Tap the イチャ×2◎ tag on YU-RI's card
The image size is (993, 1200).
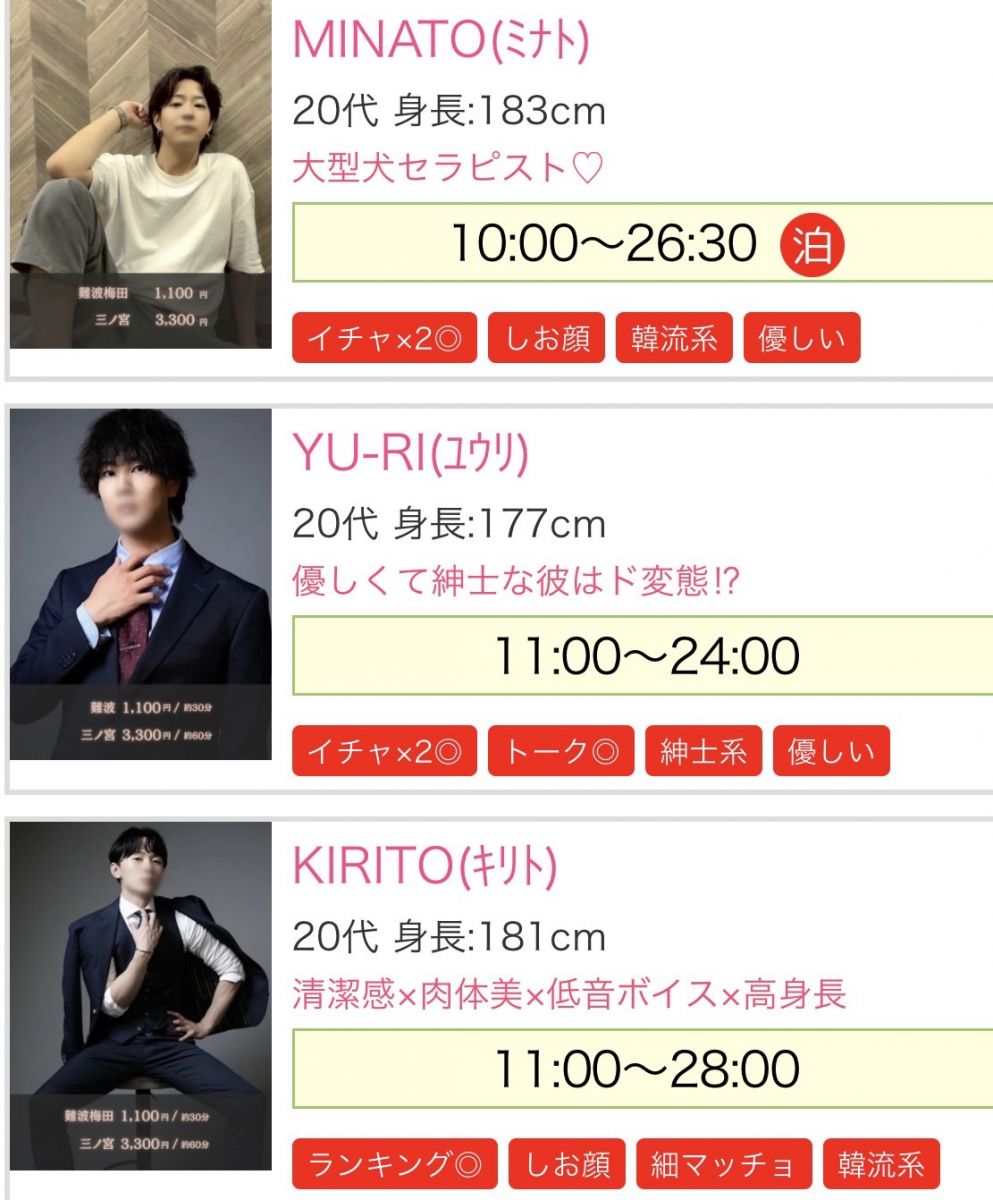(x=384, y=752)
